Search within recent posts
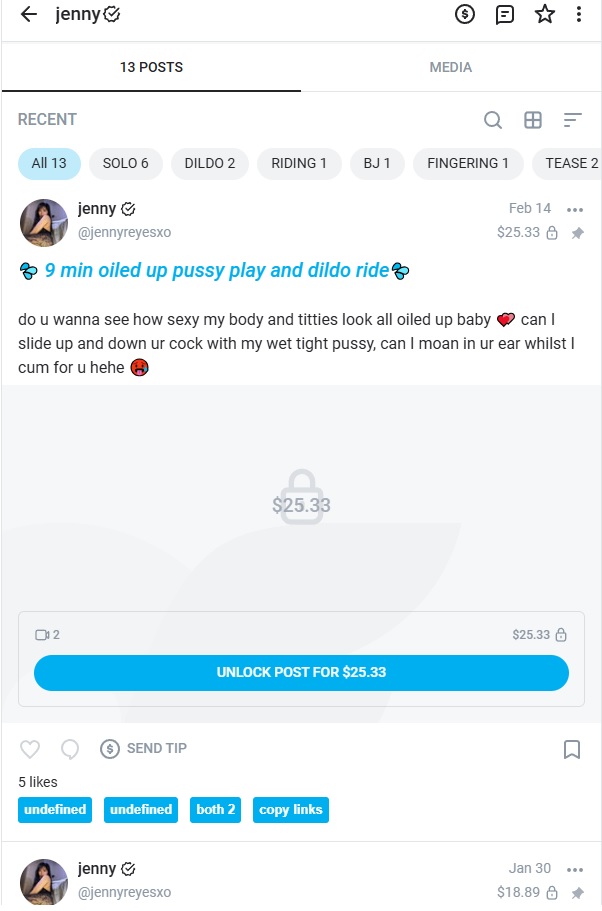 pos(493,120)
